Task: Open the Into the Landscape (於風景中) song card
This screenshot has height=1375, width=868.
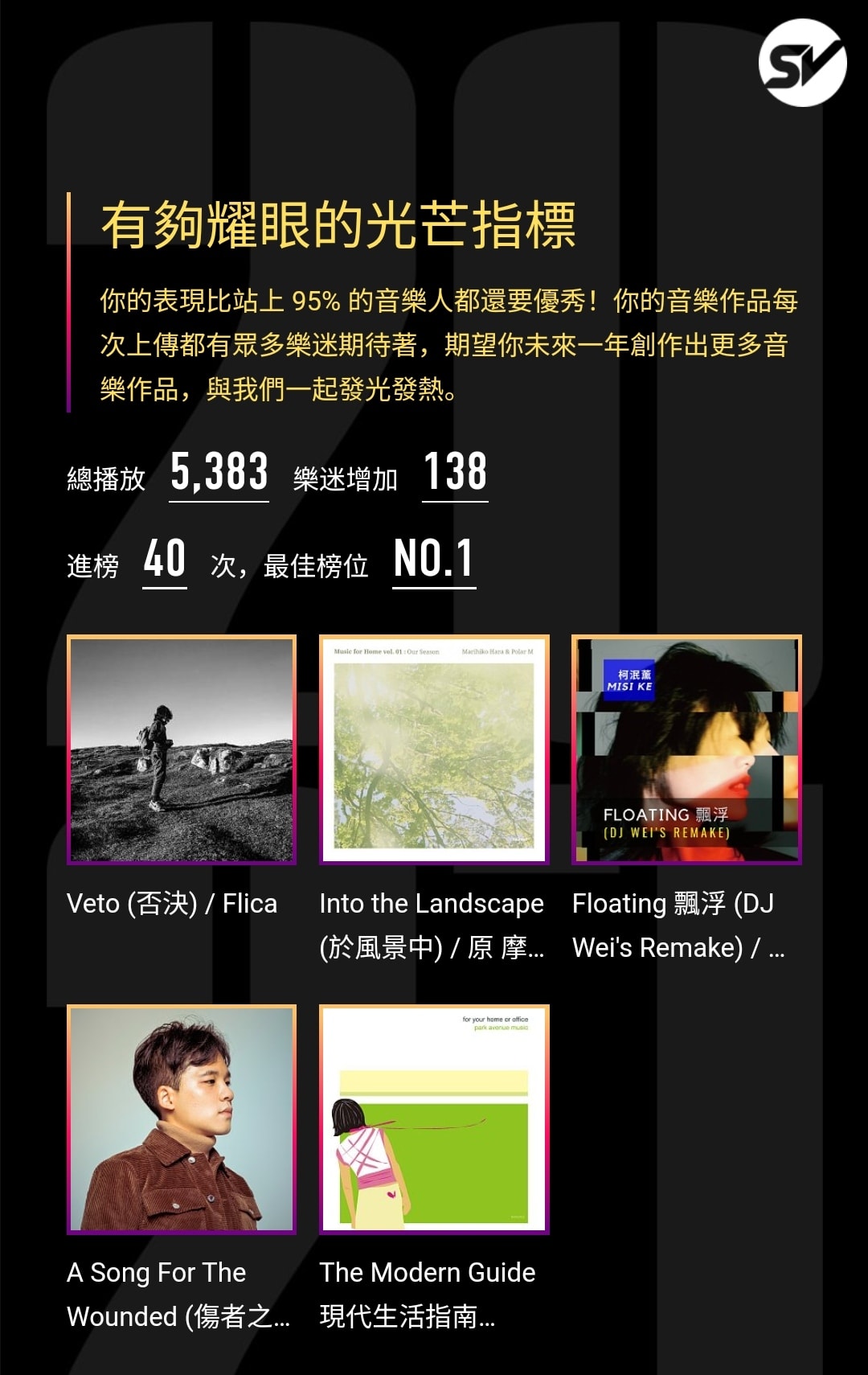Action: [x=434, y=749]
